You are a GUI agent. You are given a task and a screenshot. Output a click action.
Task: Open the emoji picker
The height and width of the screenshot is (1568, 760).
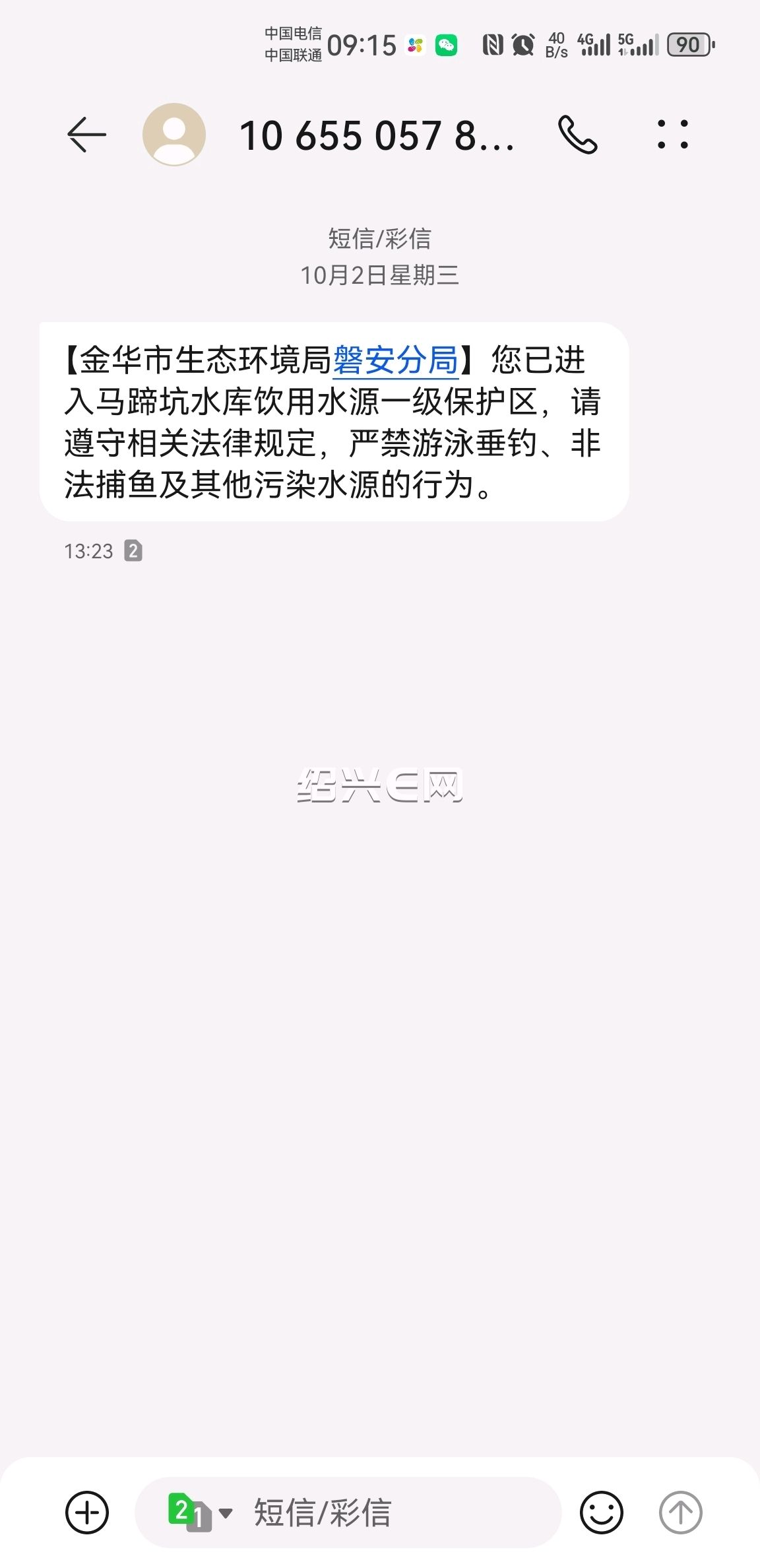[601, 1512]
